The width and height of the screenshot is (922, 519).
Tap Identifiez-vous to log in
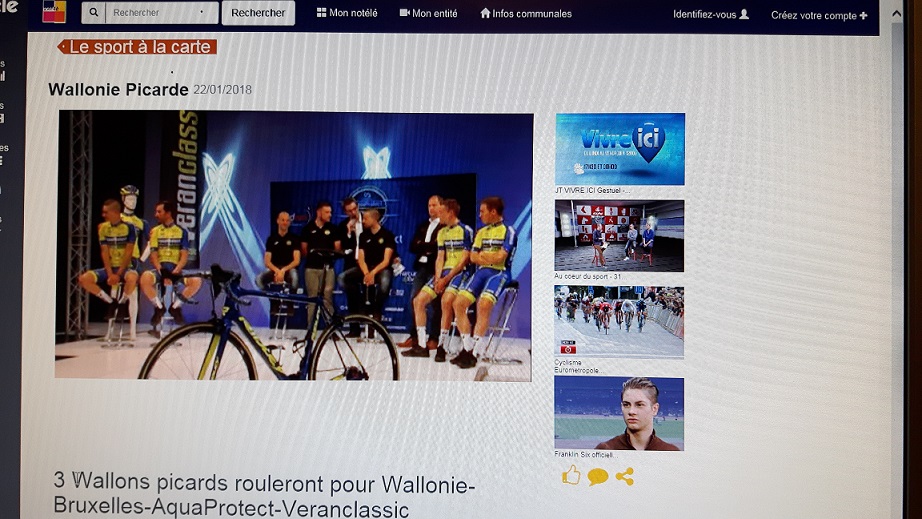point(710,14)
